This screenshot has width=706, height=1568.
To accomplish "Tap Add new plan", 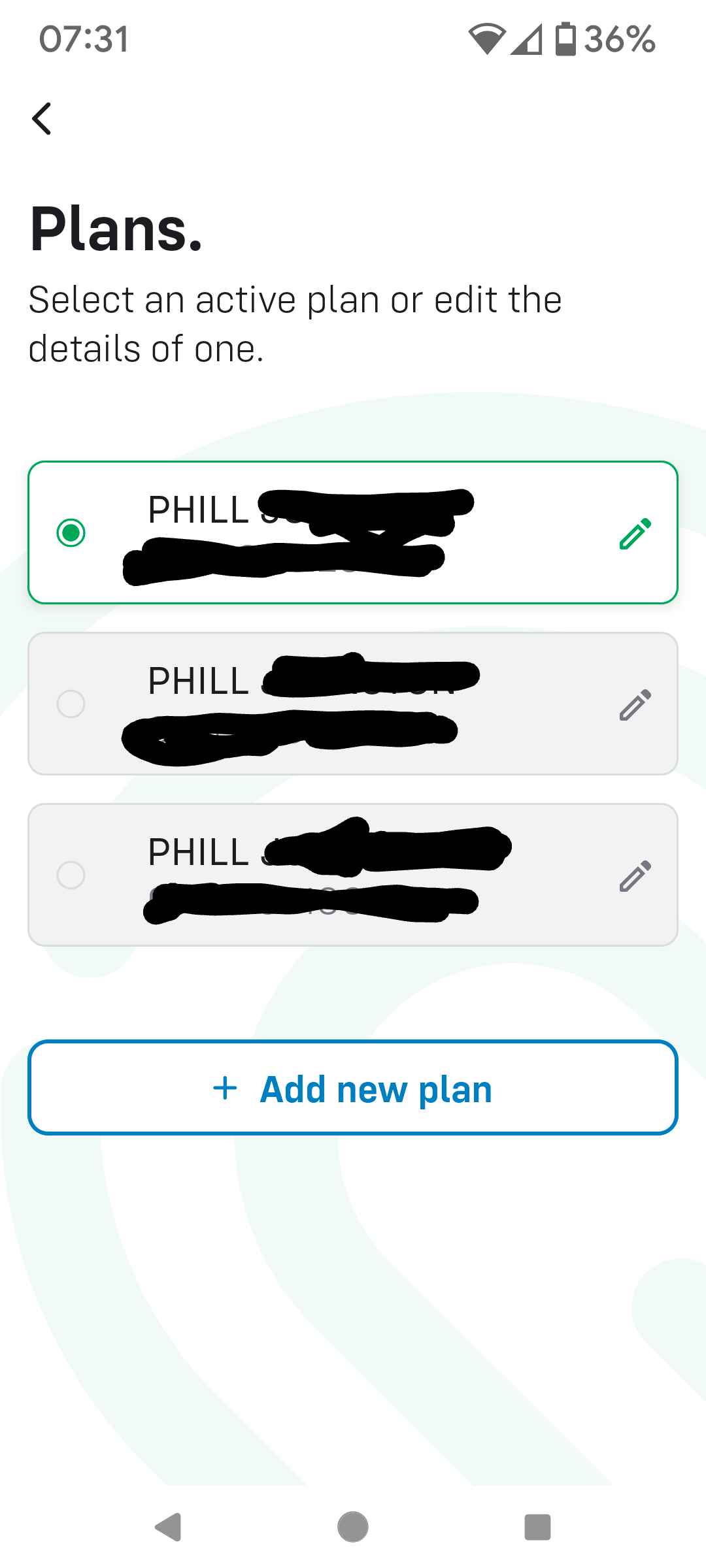I will click(353, 1088).
